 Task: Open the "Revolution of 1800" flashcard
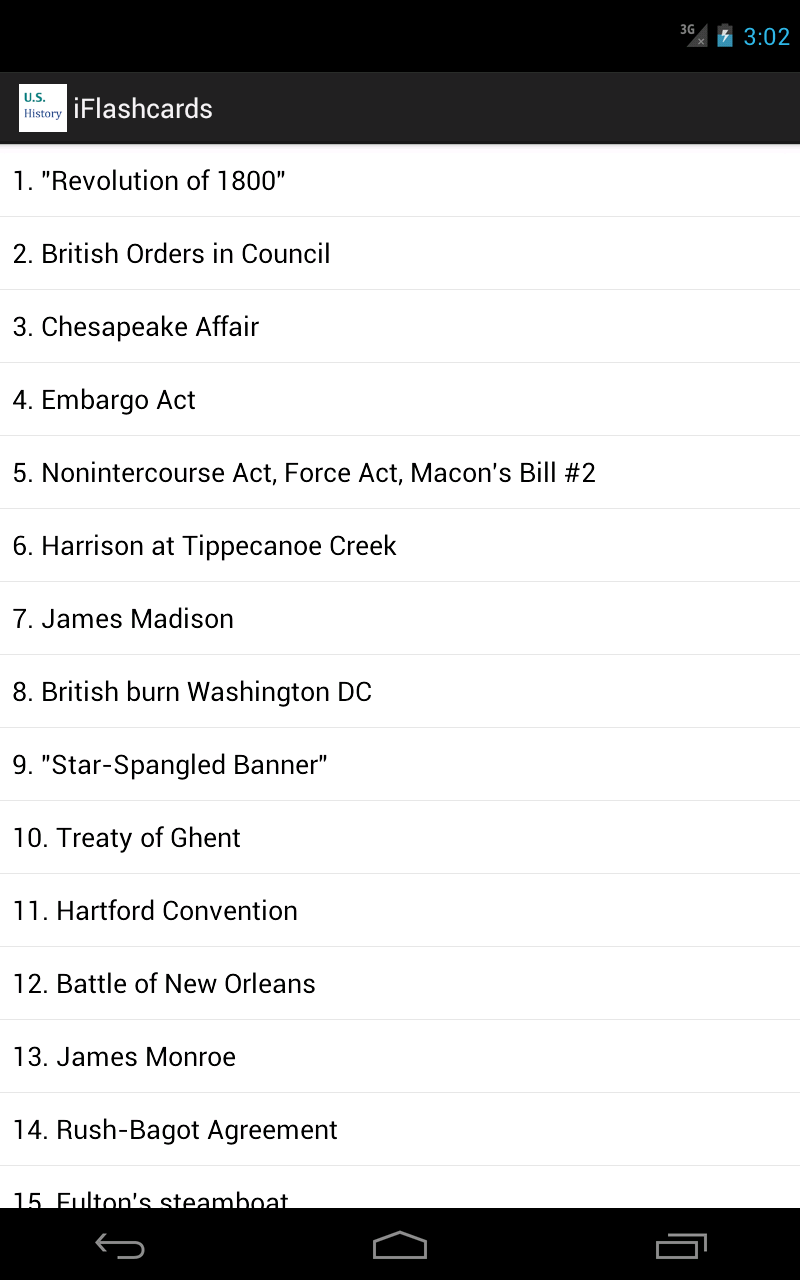point(400,181)
